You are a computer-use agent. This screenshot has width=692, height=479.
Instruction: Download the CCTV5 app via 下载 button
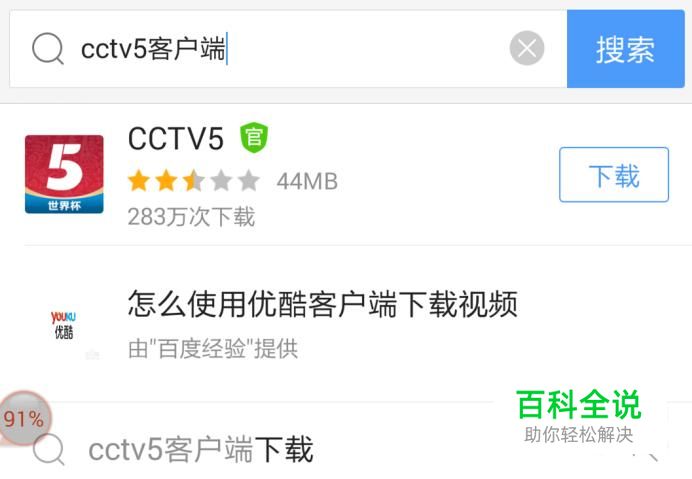pos(614,175)
